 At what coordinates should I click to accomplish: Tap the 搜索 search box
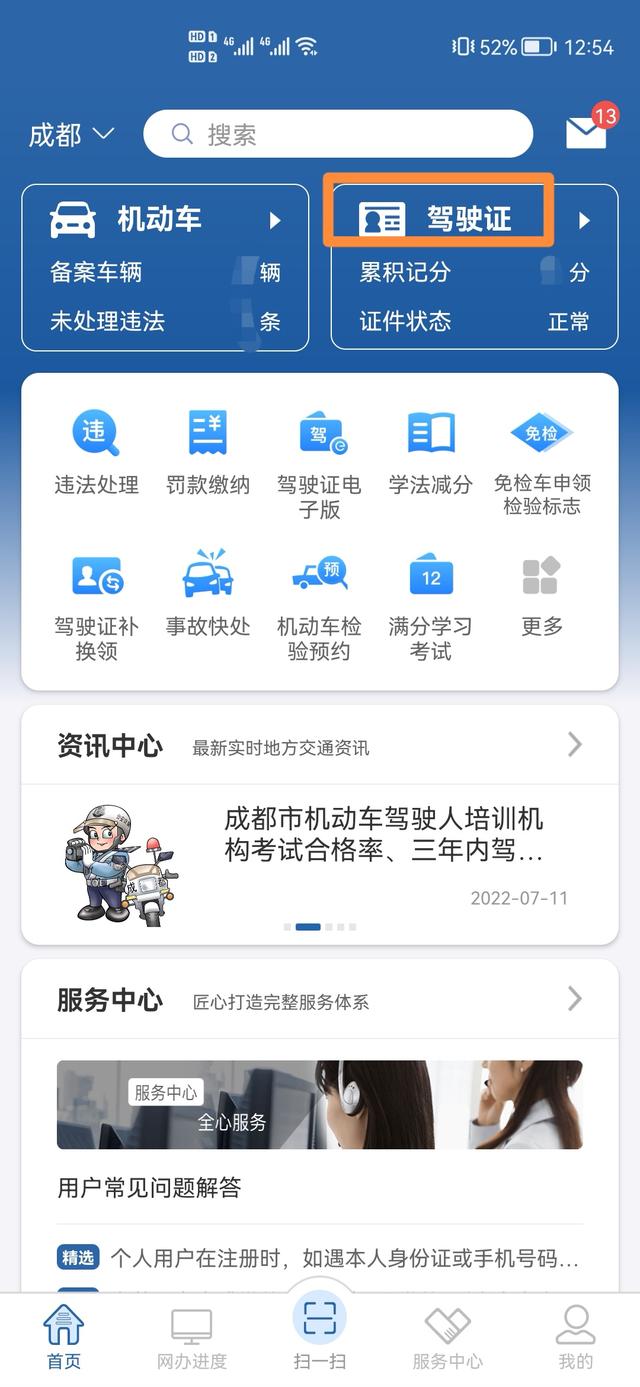tap(338, 134)
